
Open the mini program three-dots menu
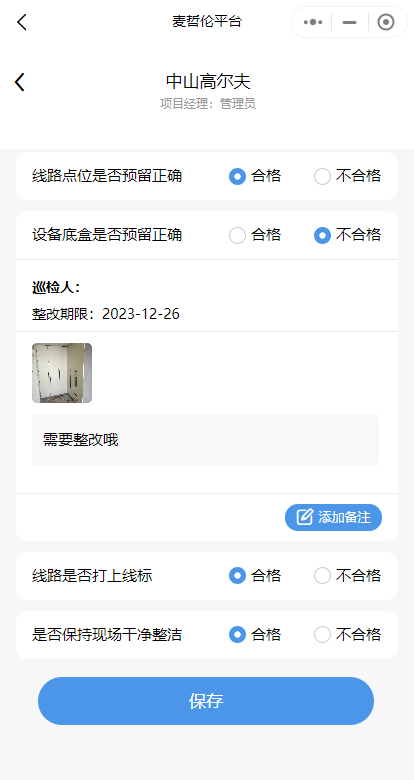[x=312, y=22]
